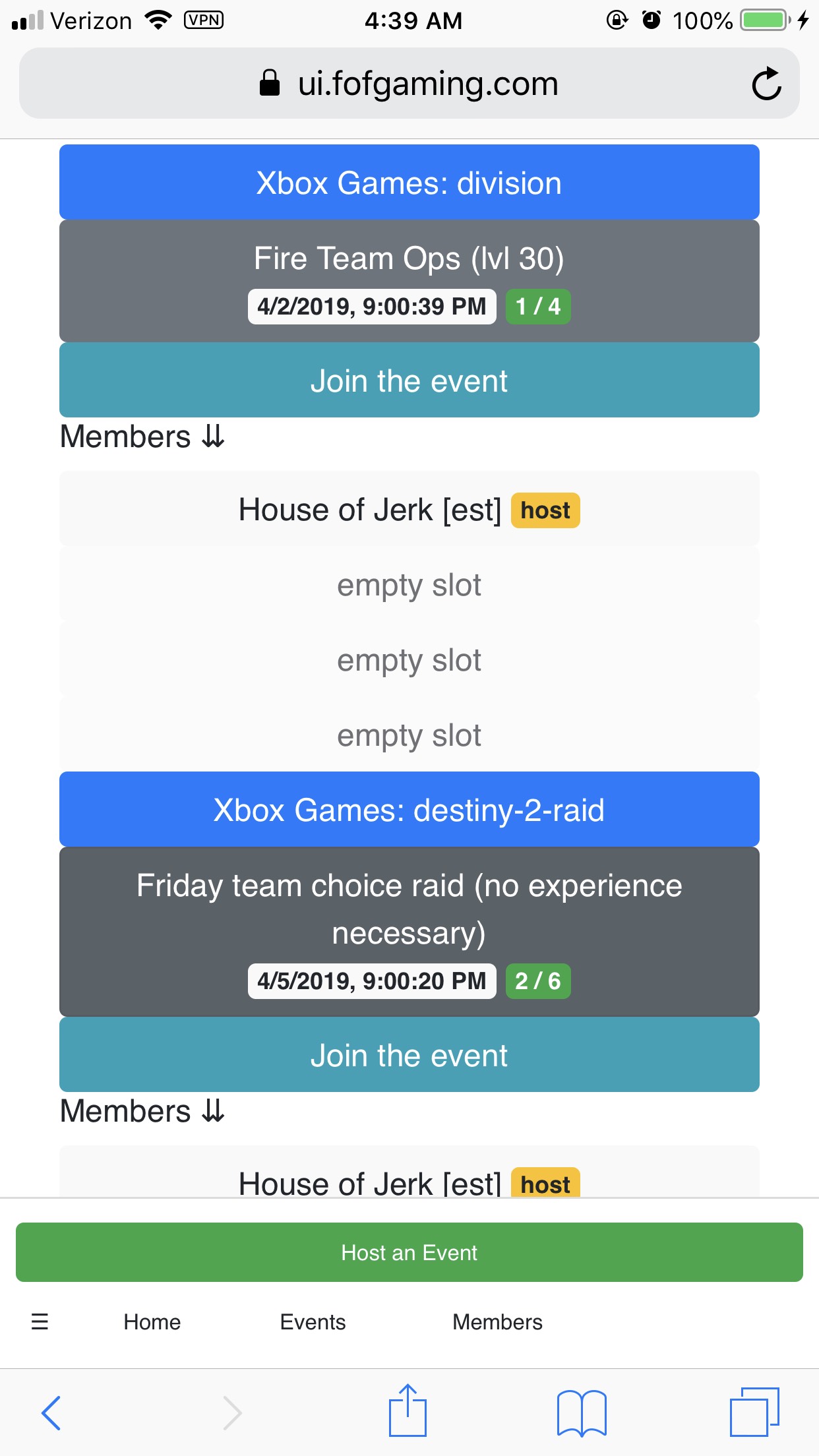Switch to the Members tab
819x1456 pixels.
[x=497, y=1321]
